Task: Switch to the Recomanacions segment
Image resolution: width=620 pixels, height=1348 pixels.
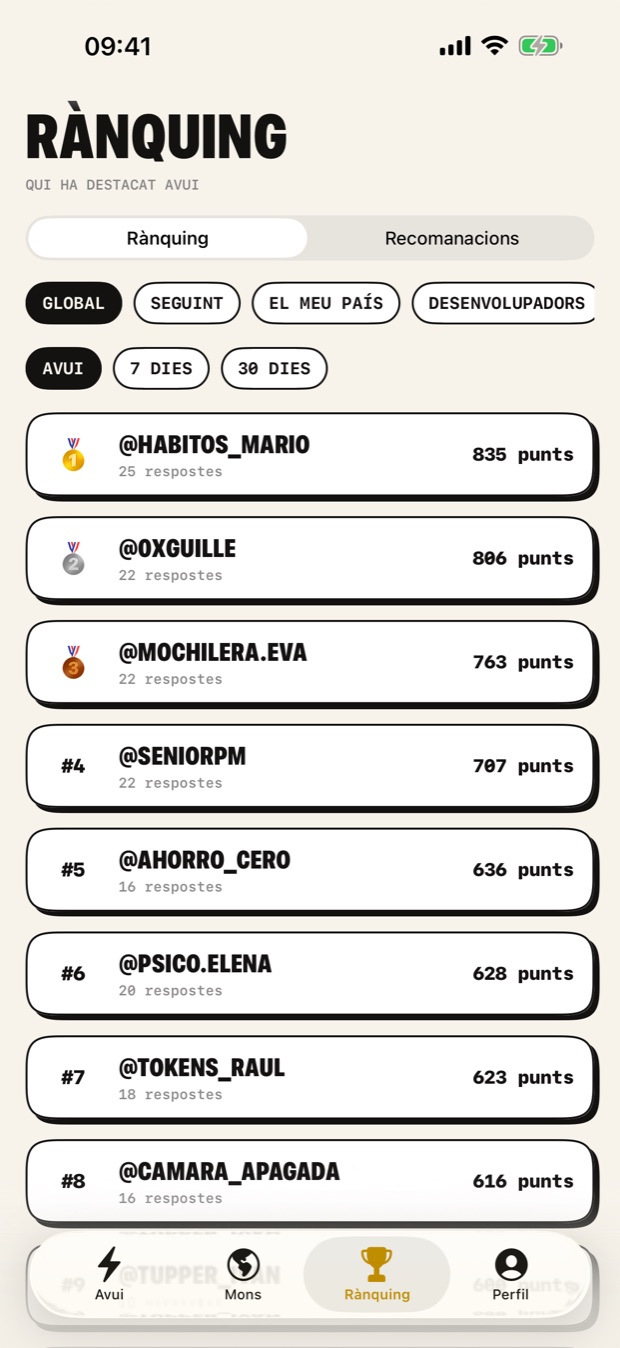Action: 452,238
